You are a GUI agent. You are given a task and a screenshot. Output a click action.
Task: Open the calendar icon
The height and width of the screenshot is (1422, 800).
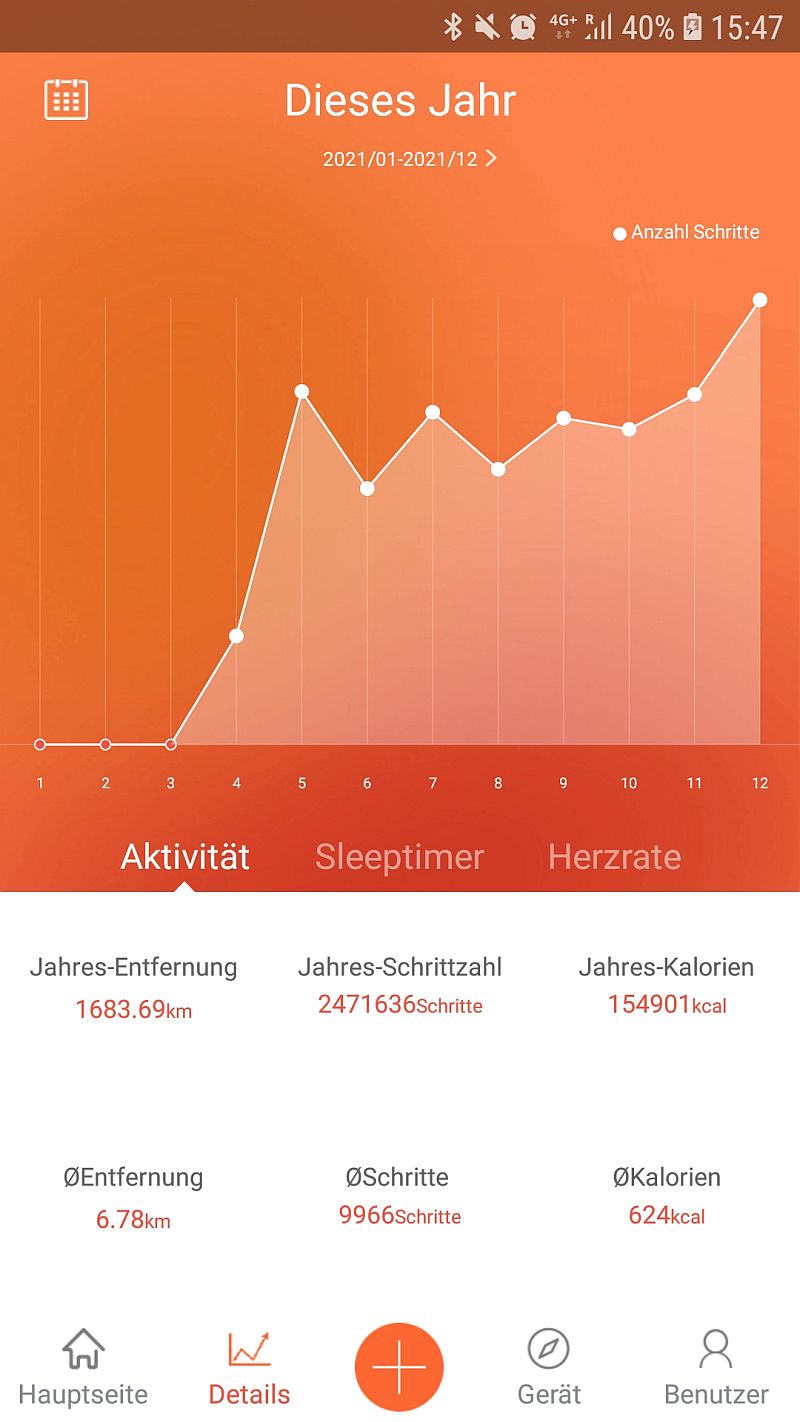click(67, 99)
